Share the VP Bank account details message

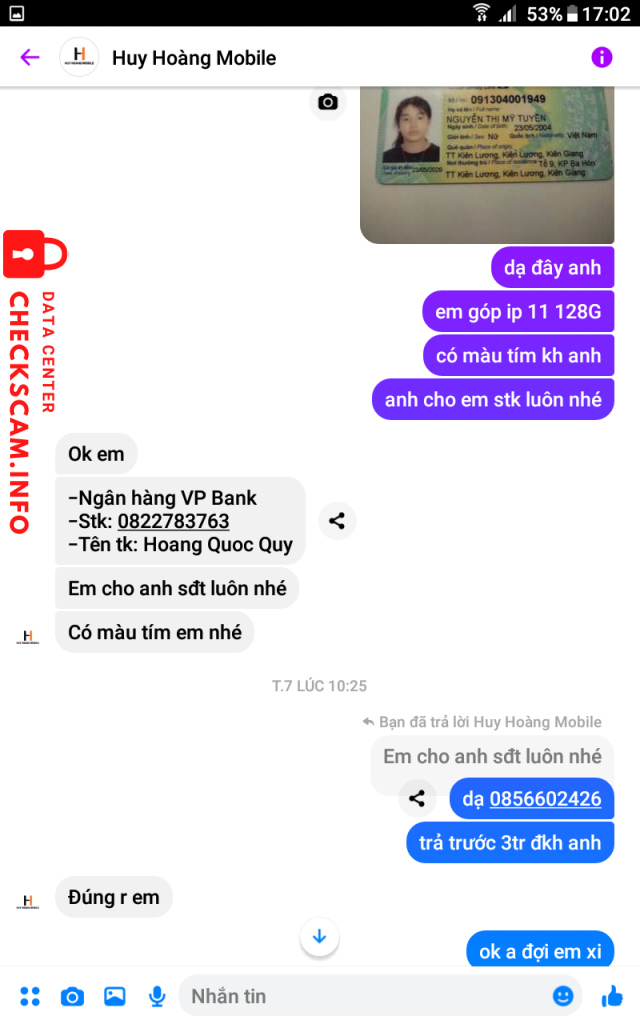coord(337,521)
